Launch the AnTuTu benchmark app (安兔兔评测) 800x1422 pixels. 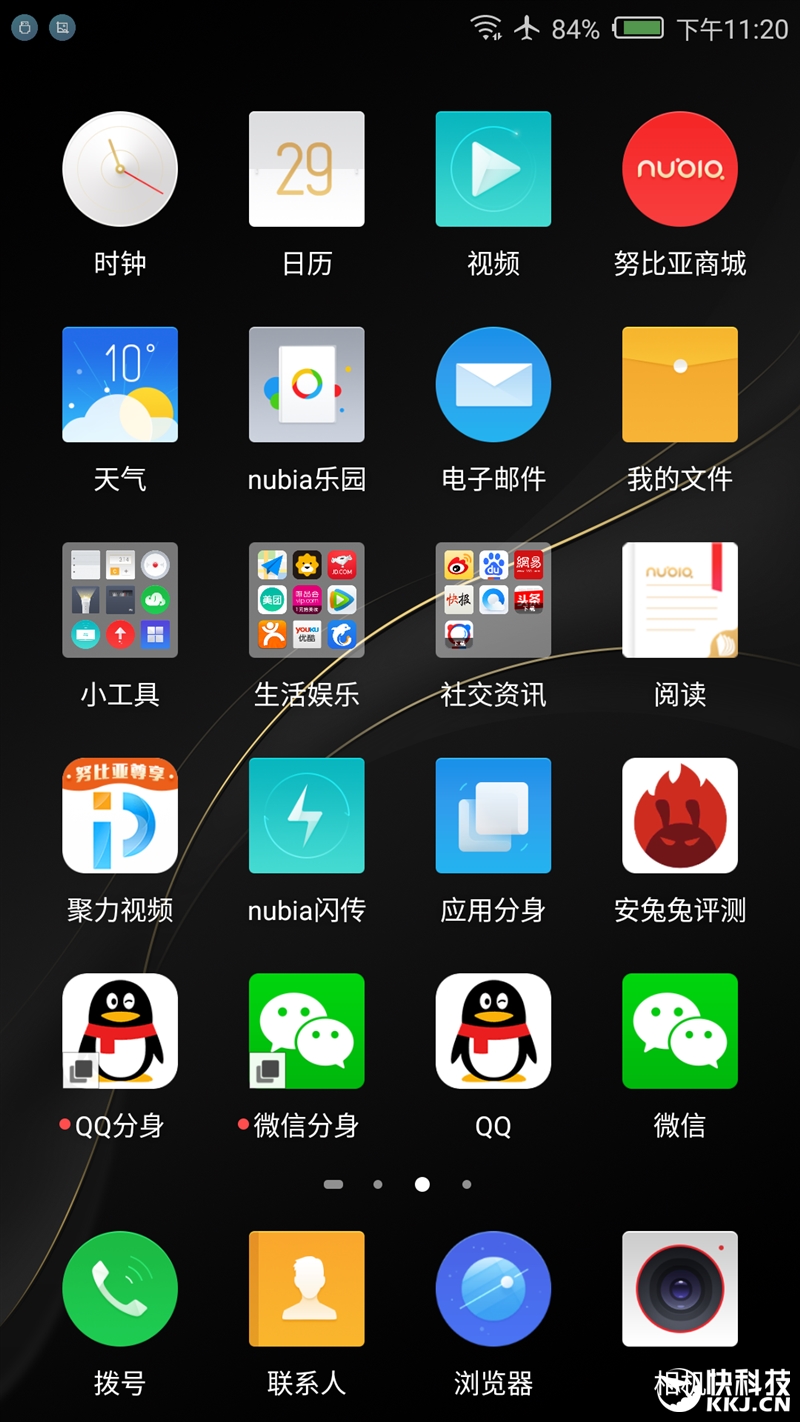click(x=679, y=815)
